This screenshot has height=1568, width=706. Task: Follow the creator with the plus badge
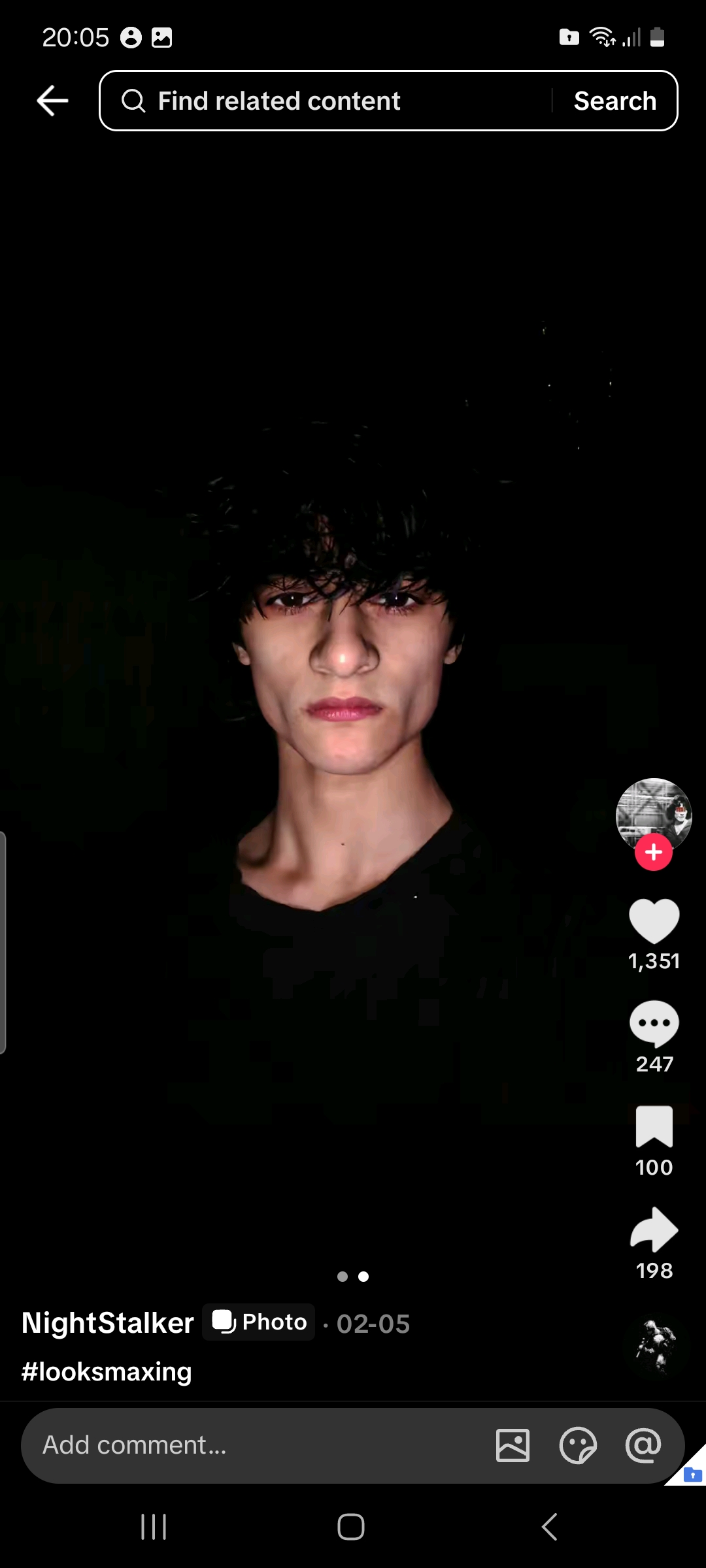pos(654,852)
